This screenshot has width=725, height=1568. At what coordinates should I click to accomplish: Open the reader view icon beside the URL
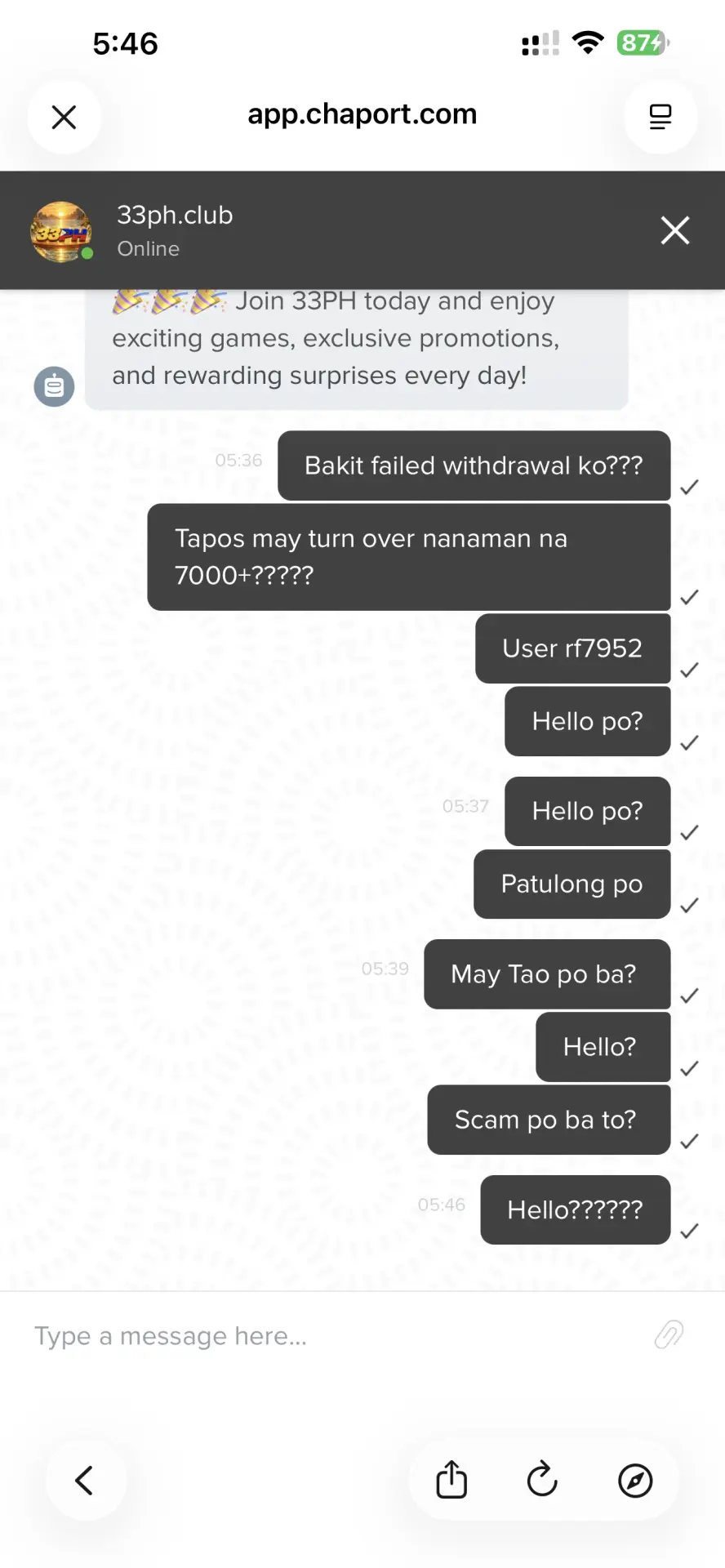tap(660, 117)
